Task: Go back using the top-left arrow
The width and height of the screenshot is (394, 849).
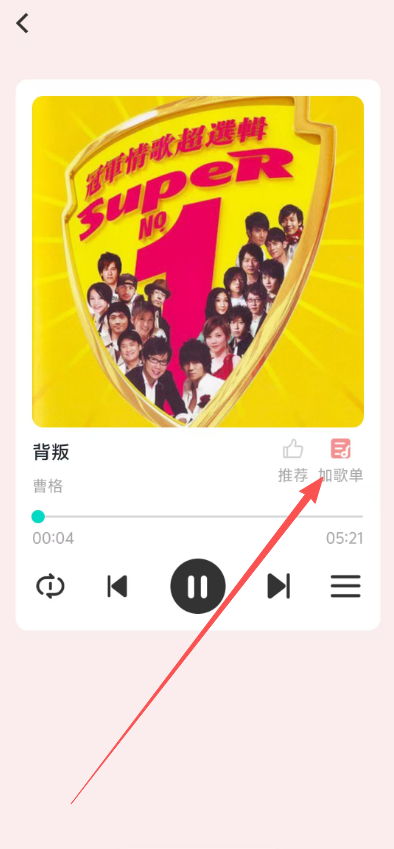Action: coord(22,23)
